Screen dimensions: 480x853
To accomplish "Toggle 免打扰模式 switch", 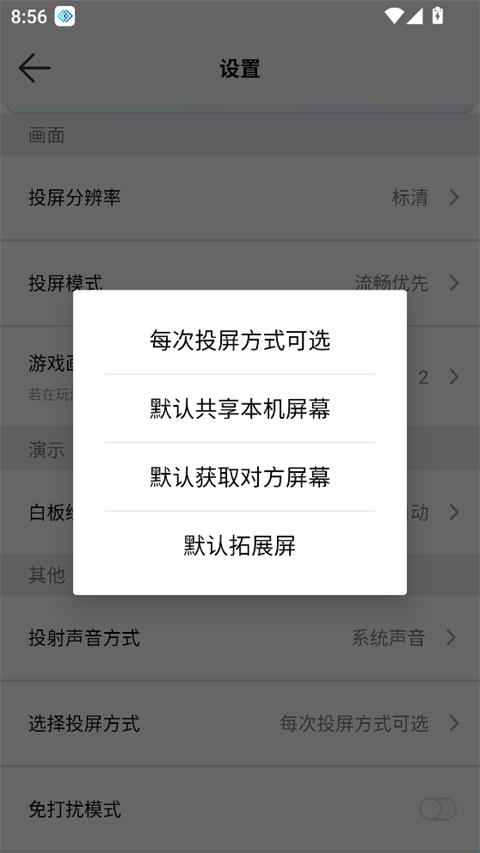I will point(438,809).
